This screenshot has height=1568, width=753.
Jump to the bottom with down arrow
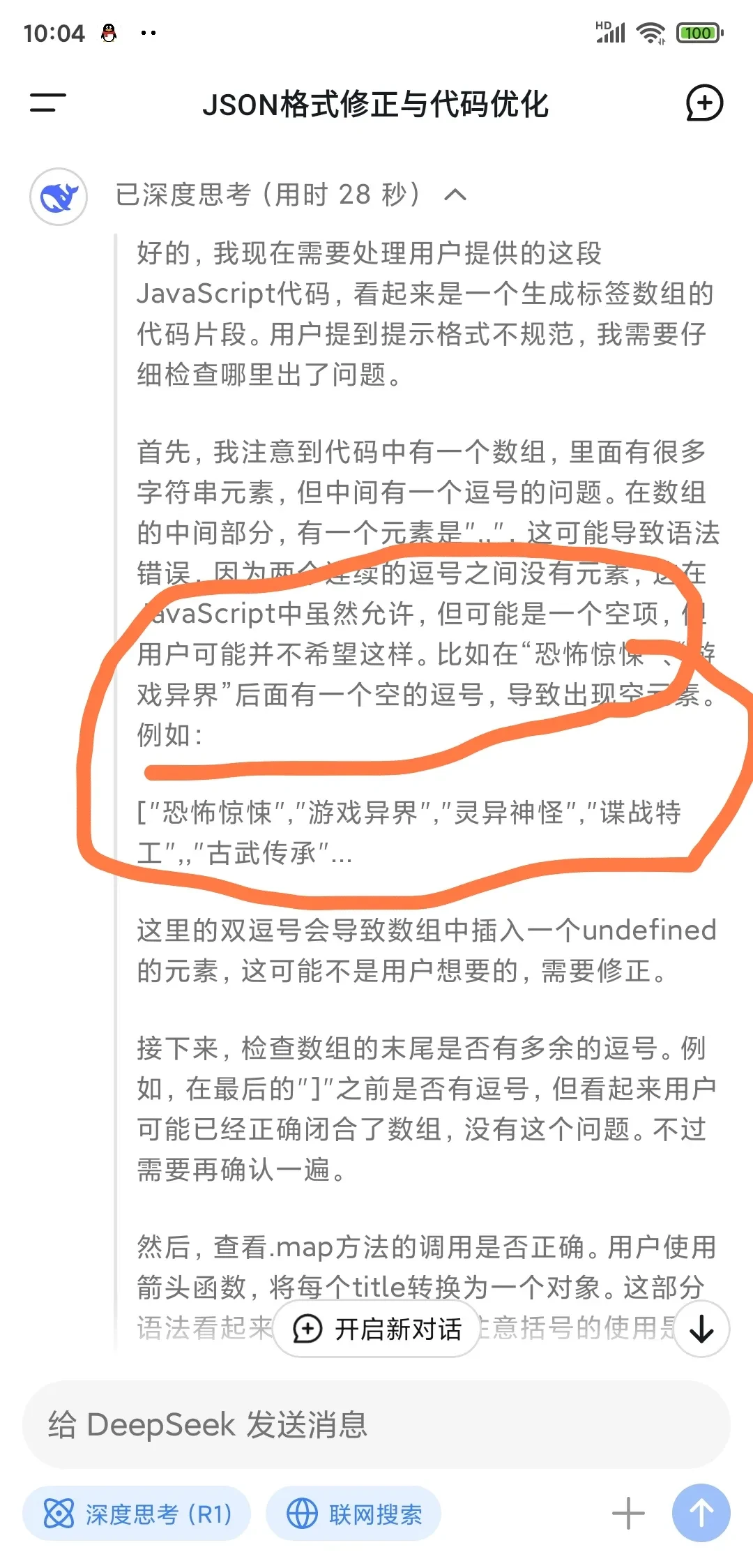[701, 1329]
